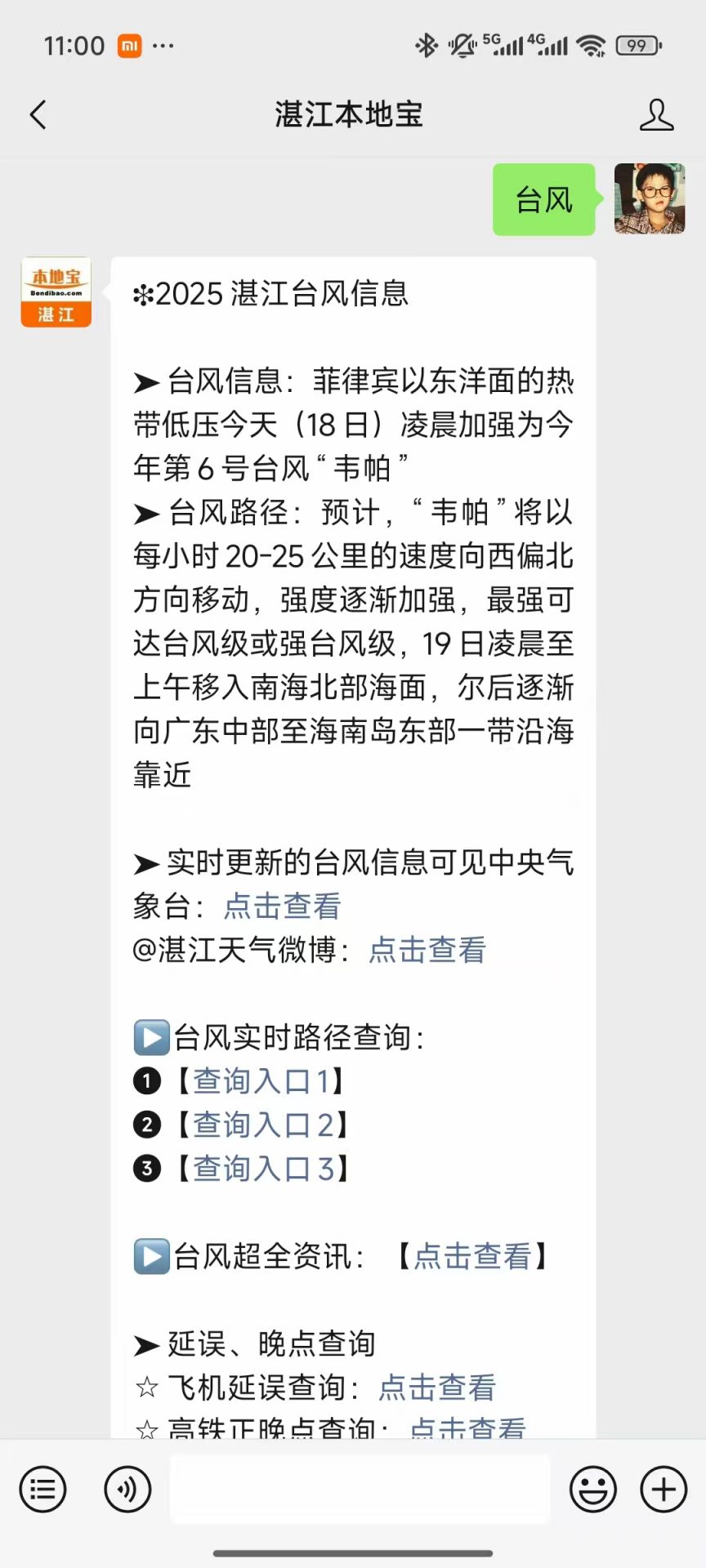Open 台风超全资讯 点击查看 link
The height and width of the screenshot is (1568, 706).
click(x=472, y=1256)
